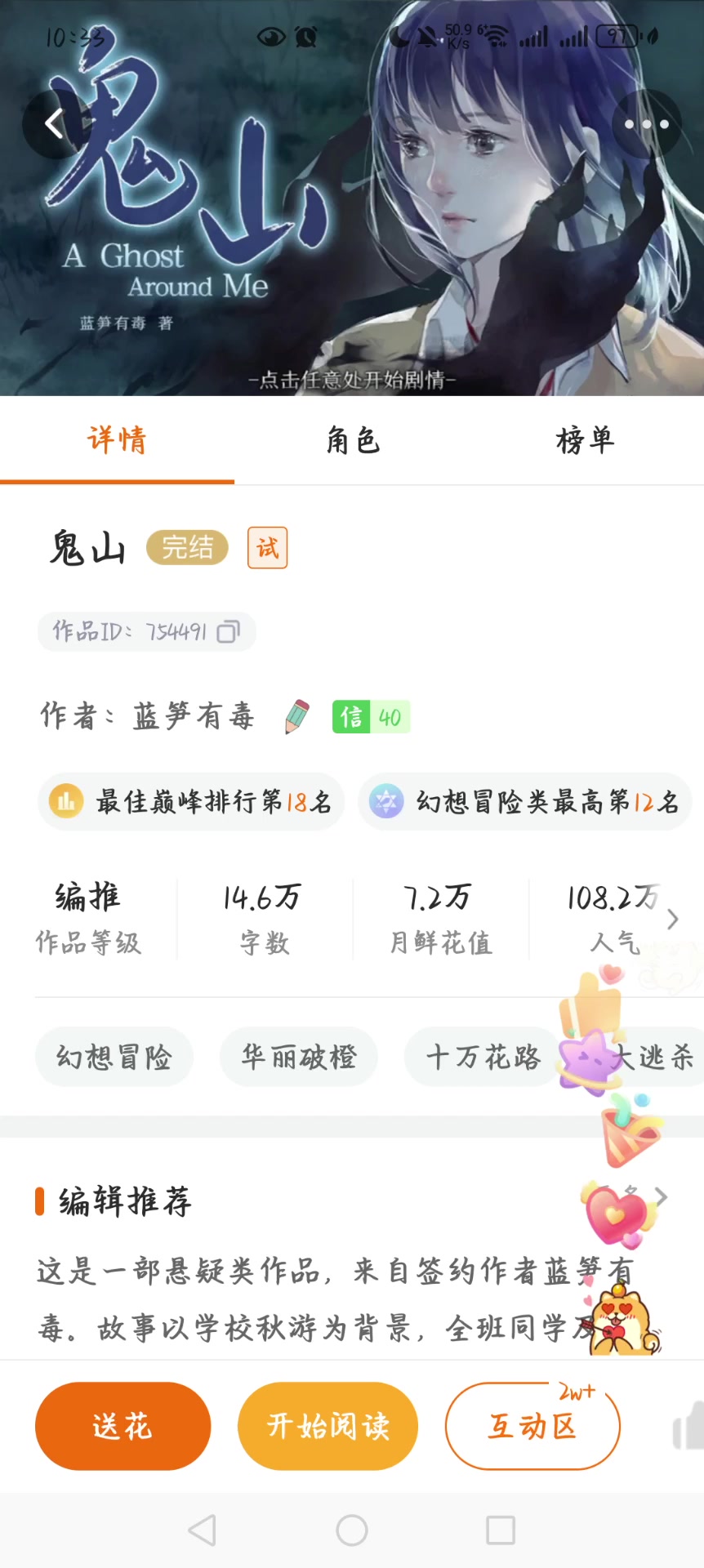704x1568 pixels.
Task: Copy the 作品ID 754491
Action: (x=228, y=631)
